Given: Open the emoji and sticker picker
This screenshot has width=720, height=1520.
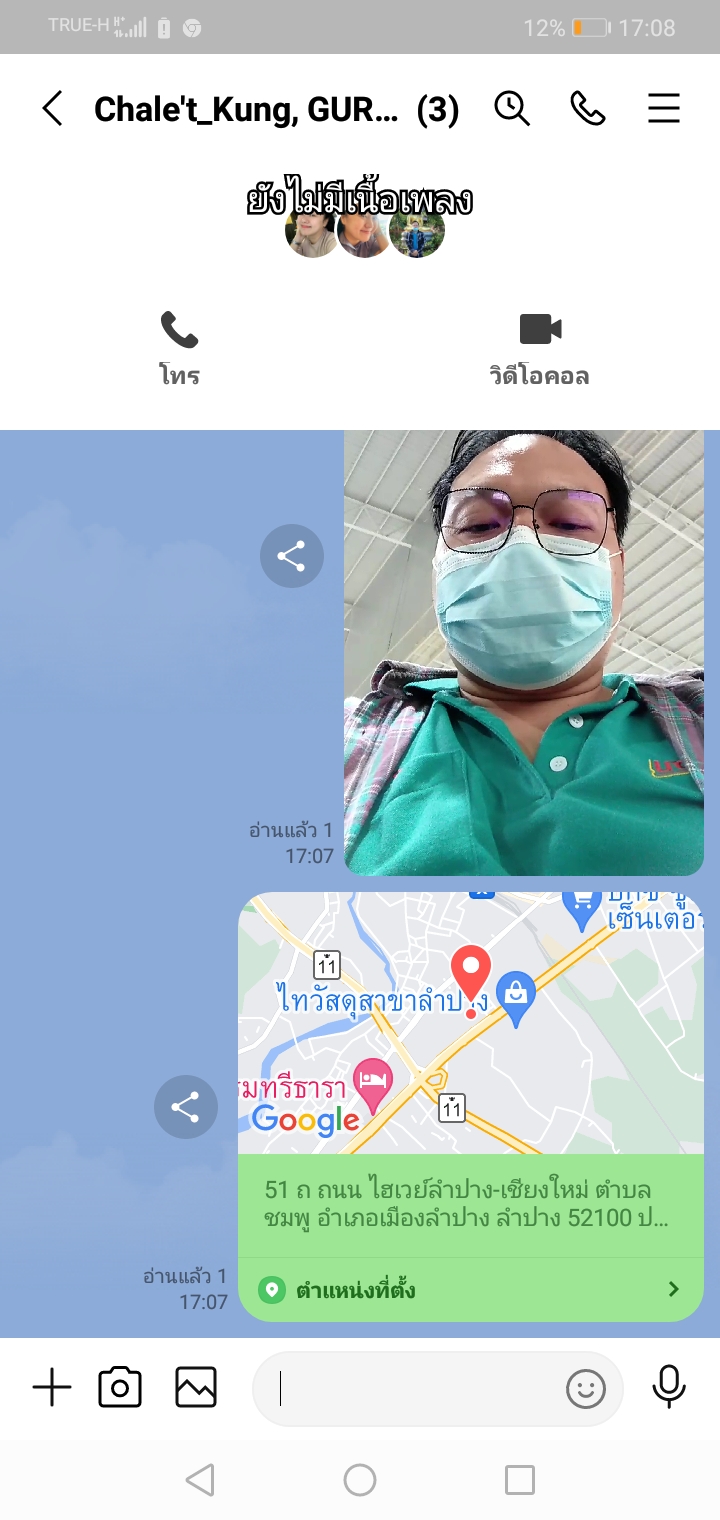Looking at the screenshot, I should [586, 1388].
